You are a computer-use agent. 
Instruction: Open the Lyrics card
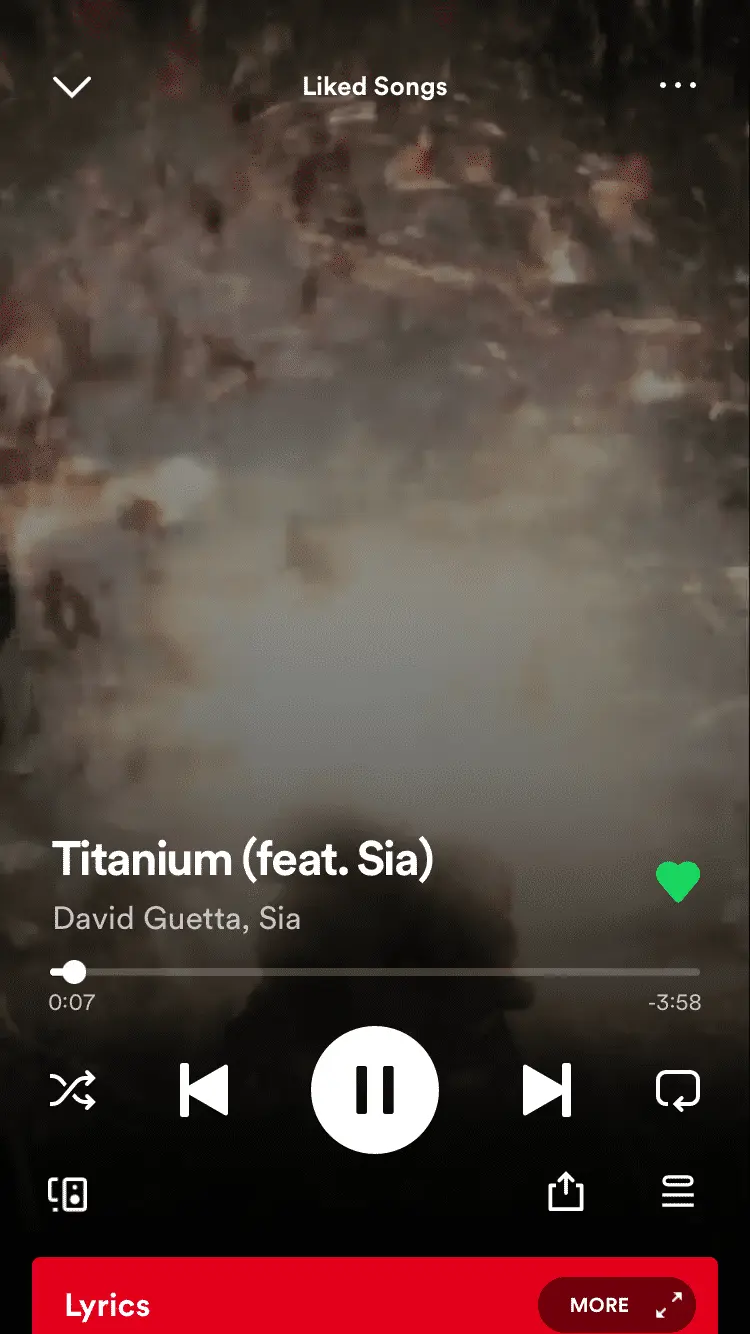[x=108, y=1305]
